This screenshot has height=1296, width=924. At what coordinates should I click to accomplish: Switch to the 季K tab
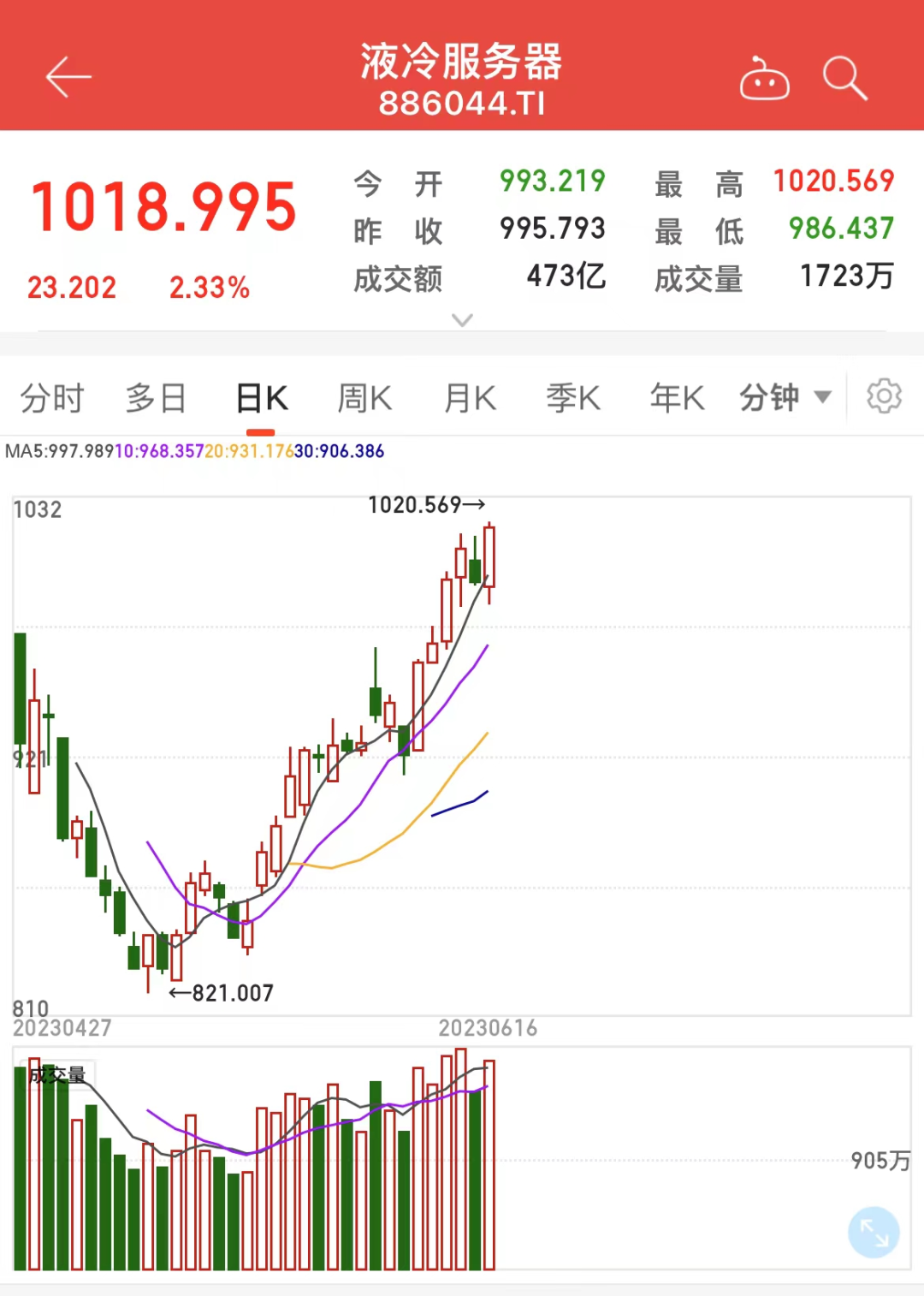pyautogui.click(x=573, y=398)
